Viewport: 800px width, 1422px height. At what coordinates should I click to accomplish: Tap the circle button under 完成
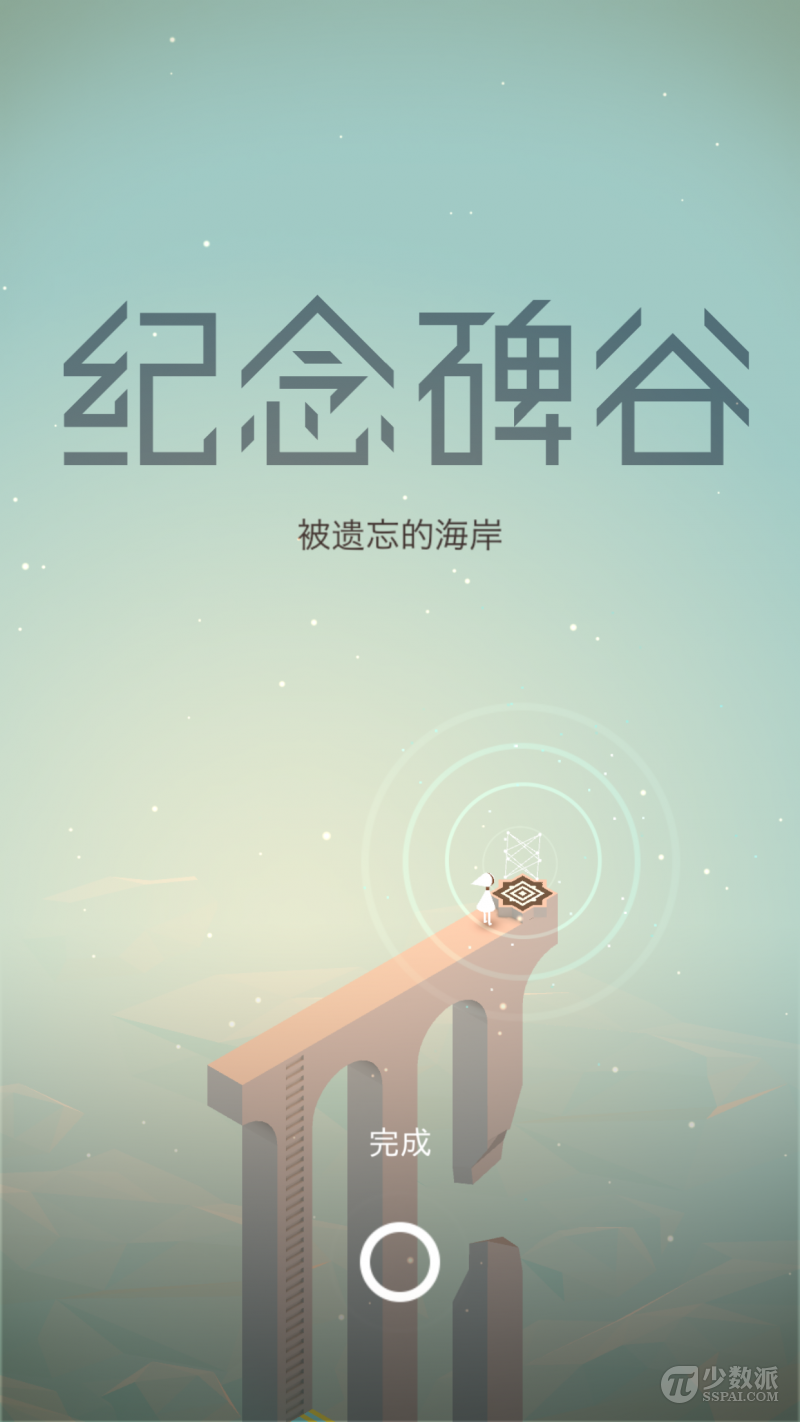click(400, 1262)
